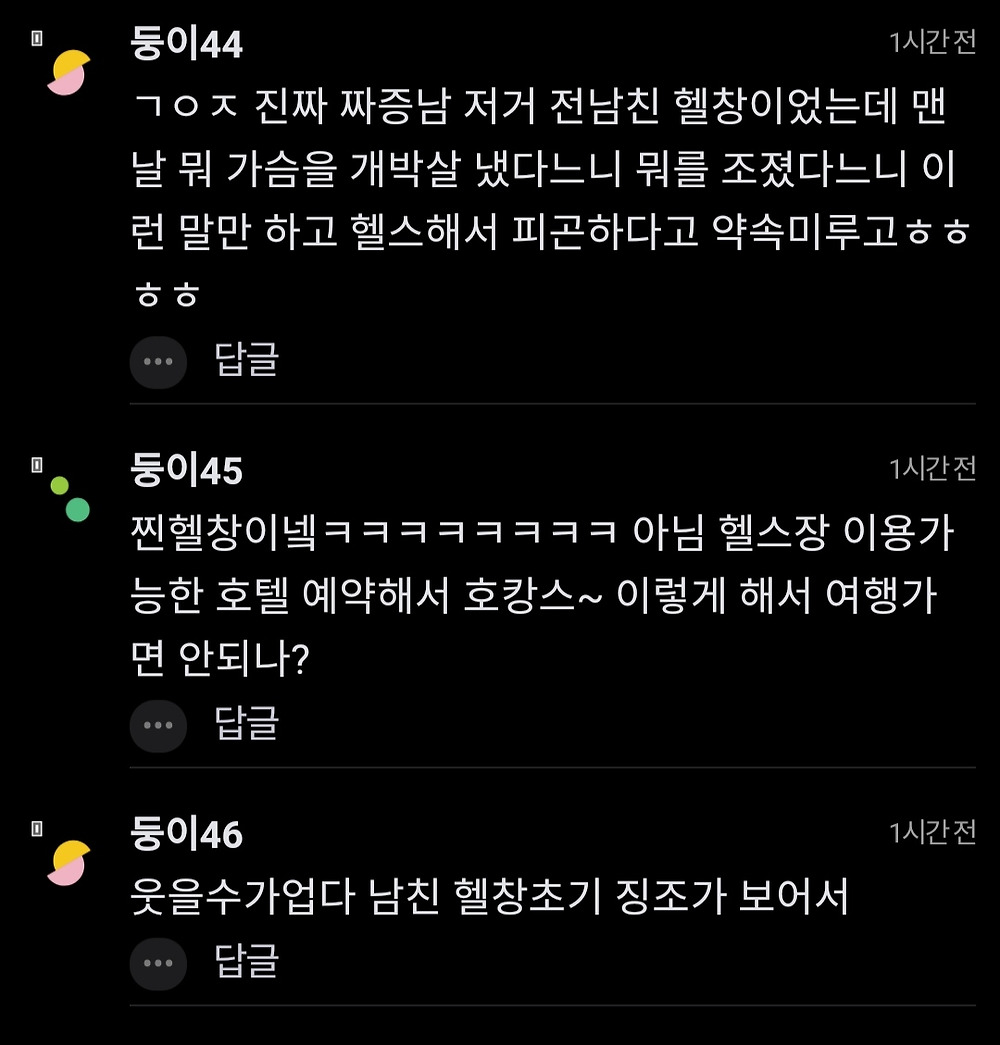Open more options on 둥이46's comment
Screen dimensions: 1000x1045
coord(158,963)
